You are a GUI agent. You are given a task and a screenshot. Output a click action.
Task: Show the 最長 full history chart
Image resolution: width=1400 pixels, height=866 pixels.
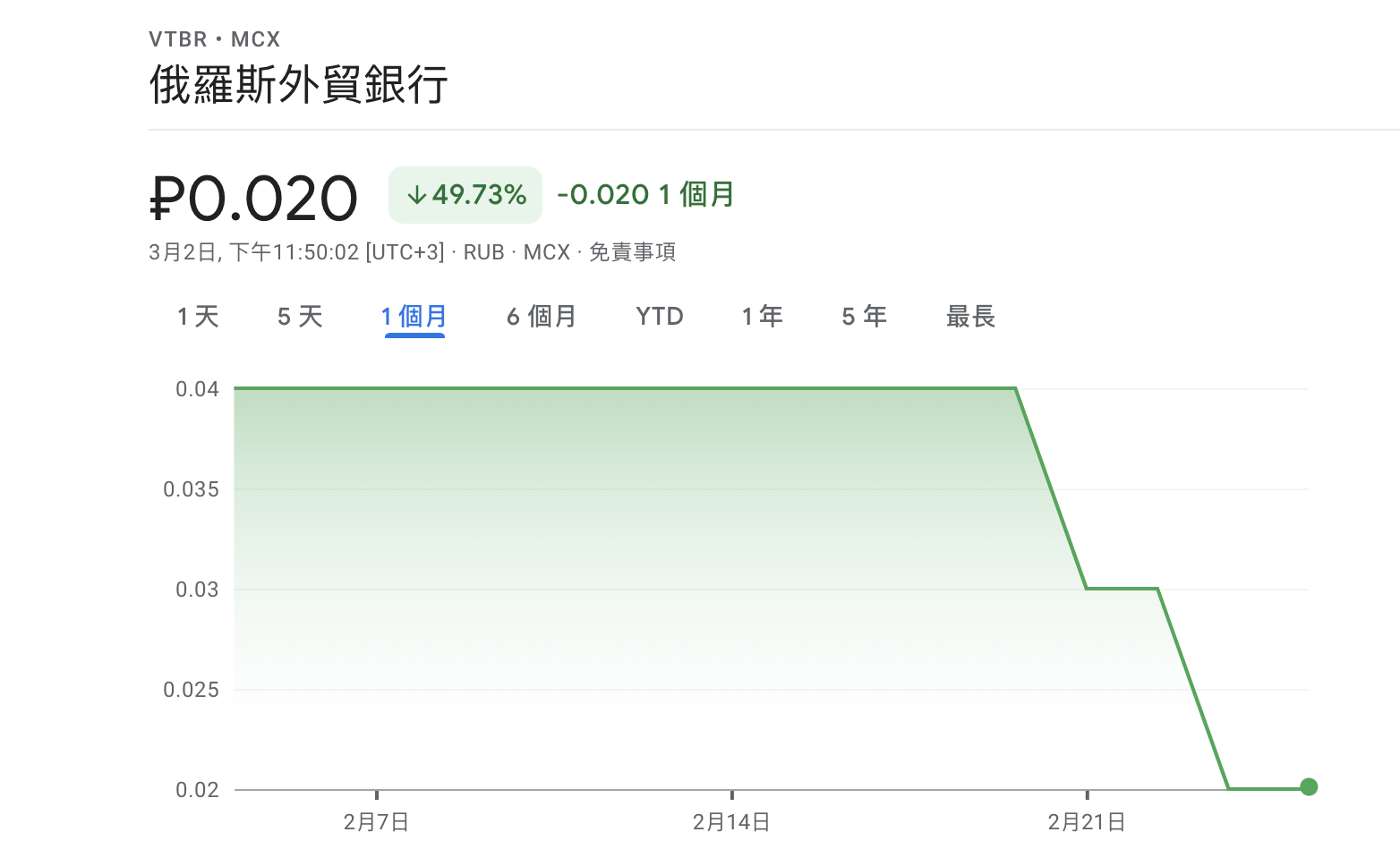pos(971,316)
